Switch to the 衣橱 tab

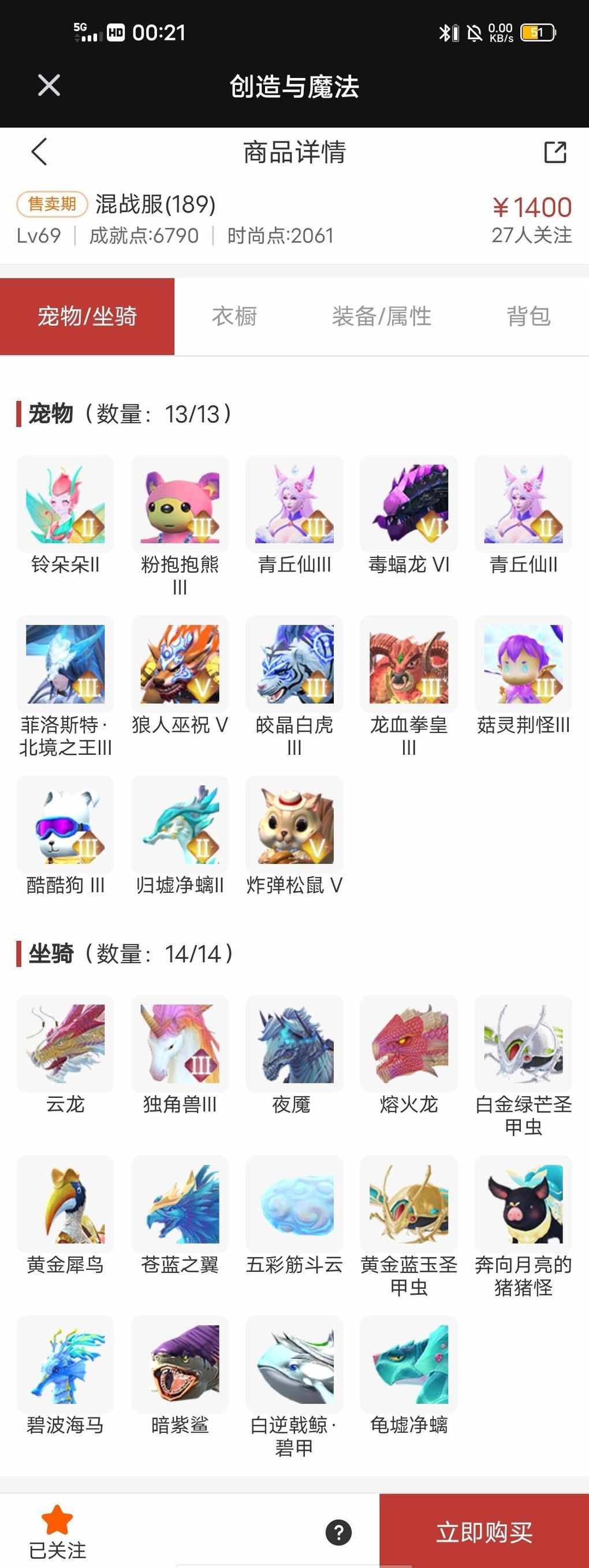click(234, 316)
